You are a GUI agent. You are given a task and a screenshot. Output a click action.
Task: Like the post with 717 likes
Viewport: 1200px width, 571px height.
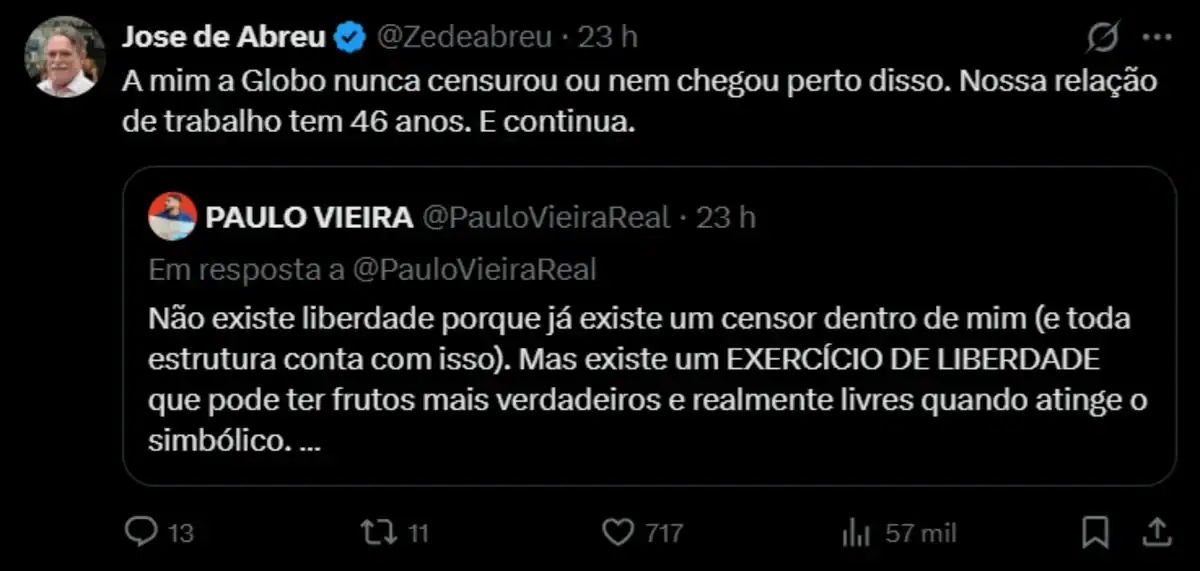pos(621,532)
